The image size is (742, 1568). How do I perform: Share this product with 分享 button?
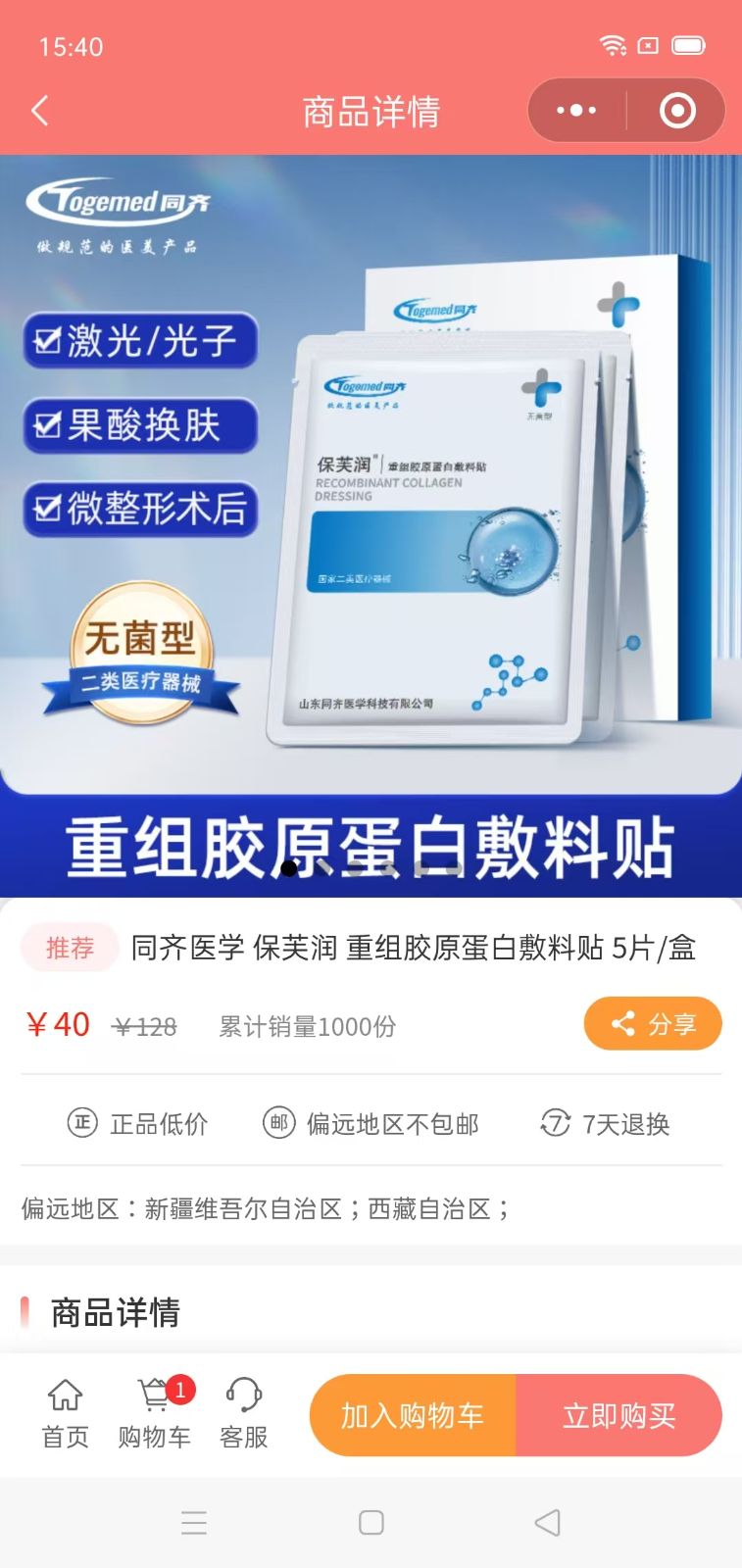tap(653, 1024)
